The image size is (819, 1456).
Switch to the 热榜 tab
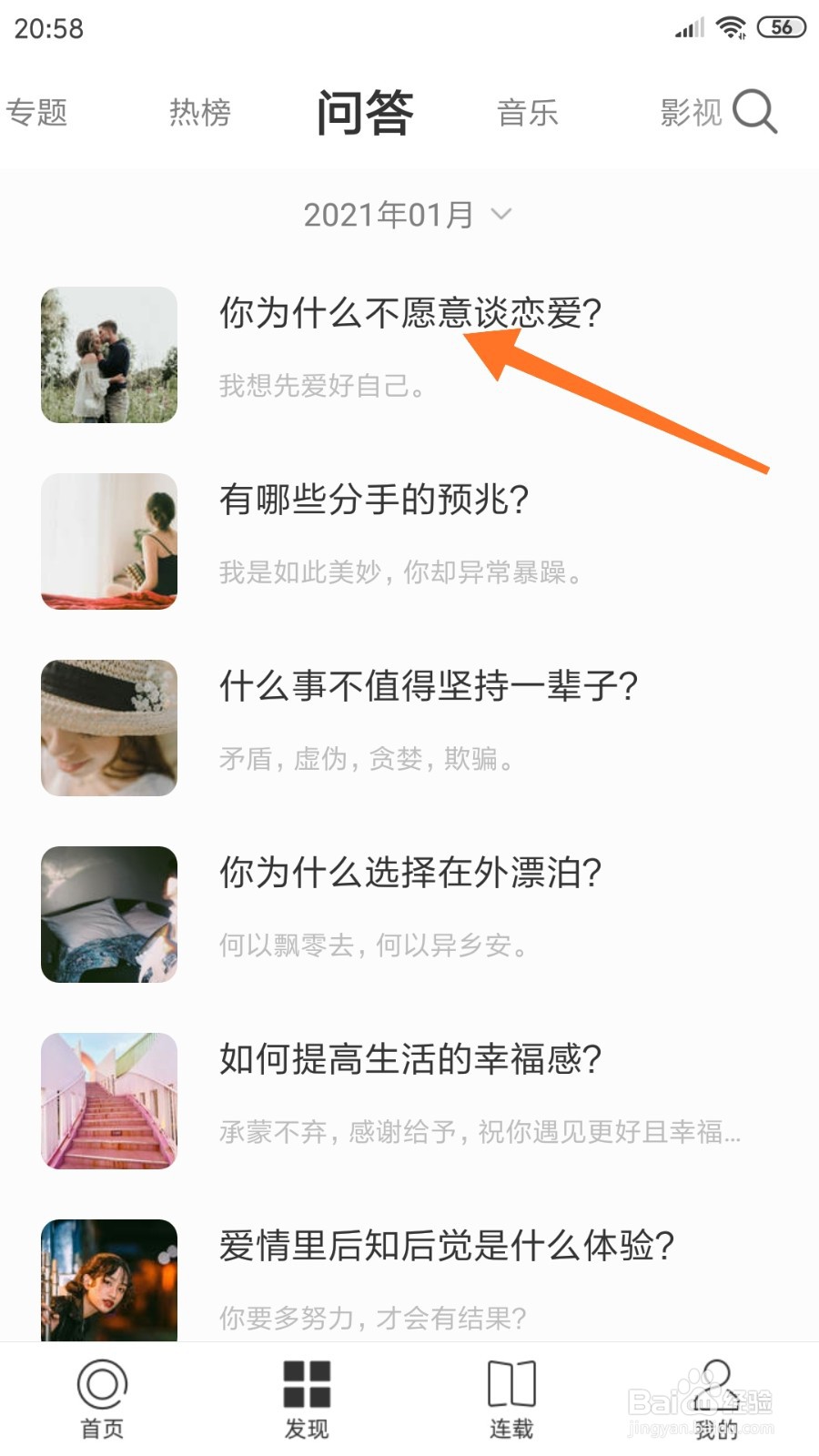click(198, 113)
